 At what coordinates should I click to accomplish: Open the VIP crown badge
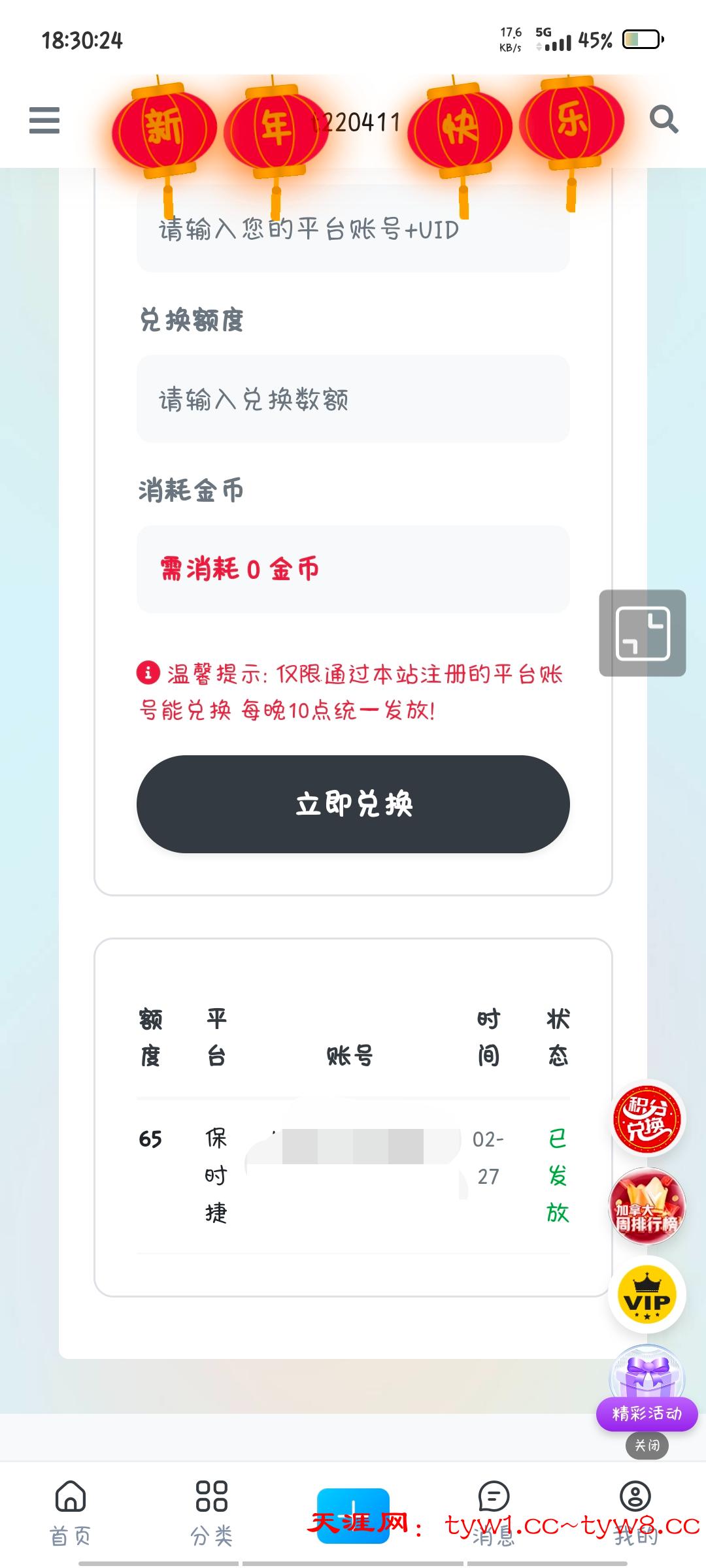coord(647,1295)
